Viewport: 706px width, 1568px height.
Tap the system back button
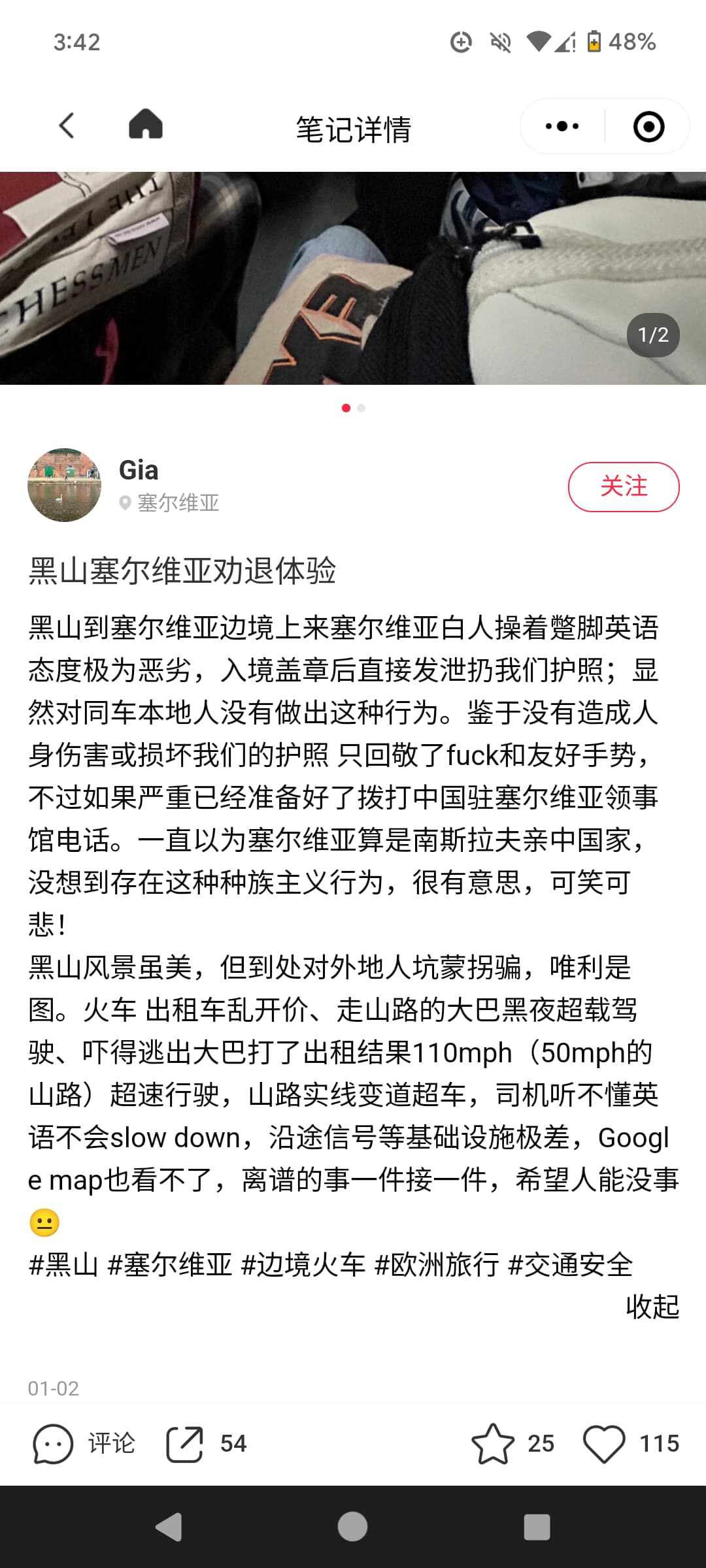click(169, 1527)
